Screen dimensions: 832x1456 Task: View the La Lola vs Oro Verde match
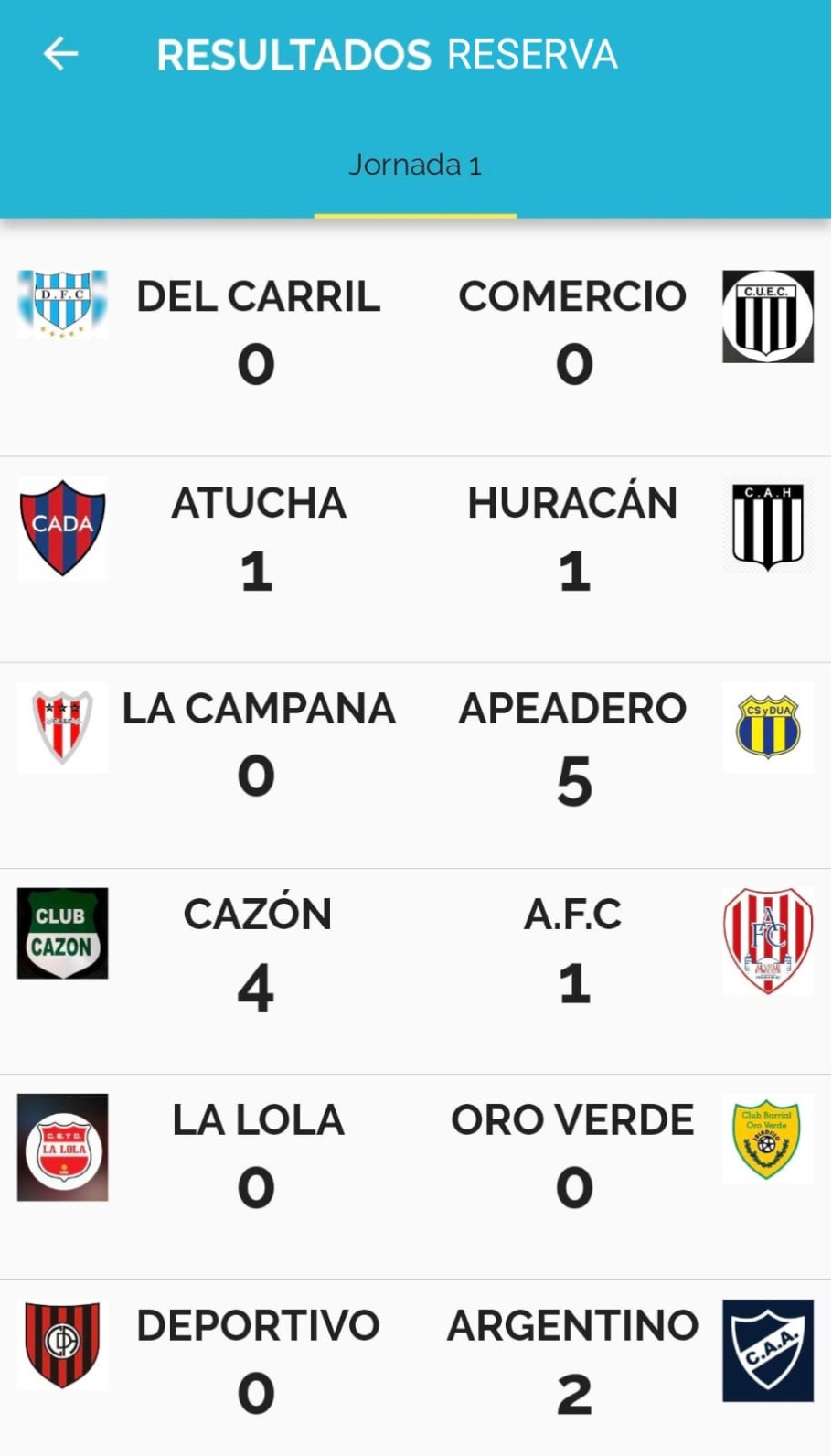(x=416, y=1177)
